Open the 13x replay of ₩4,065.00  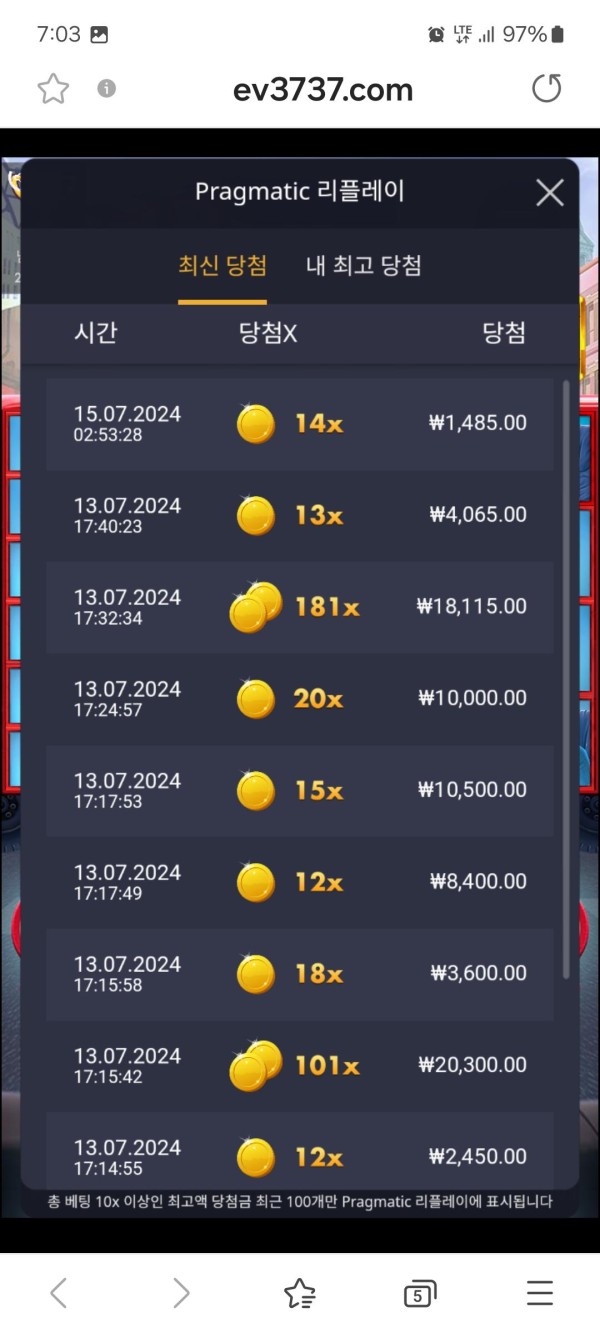(300, 516)
